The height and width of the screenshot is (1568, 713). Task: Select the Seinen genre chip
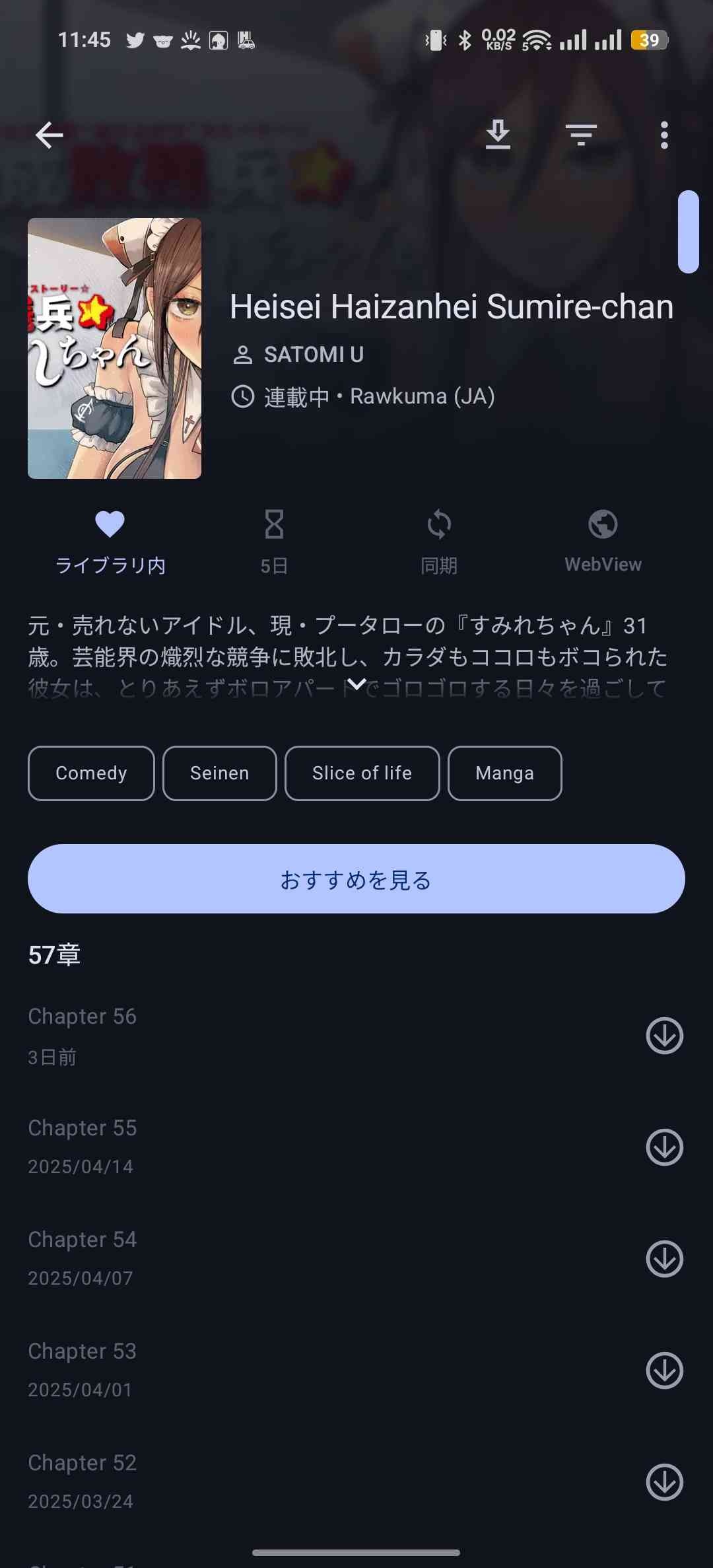tap(219, 773)
